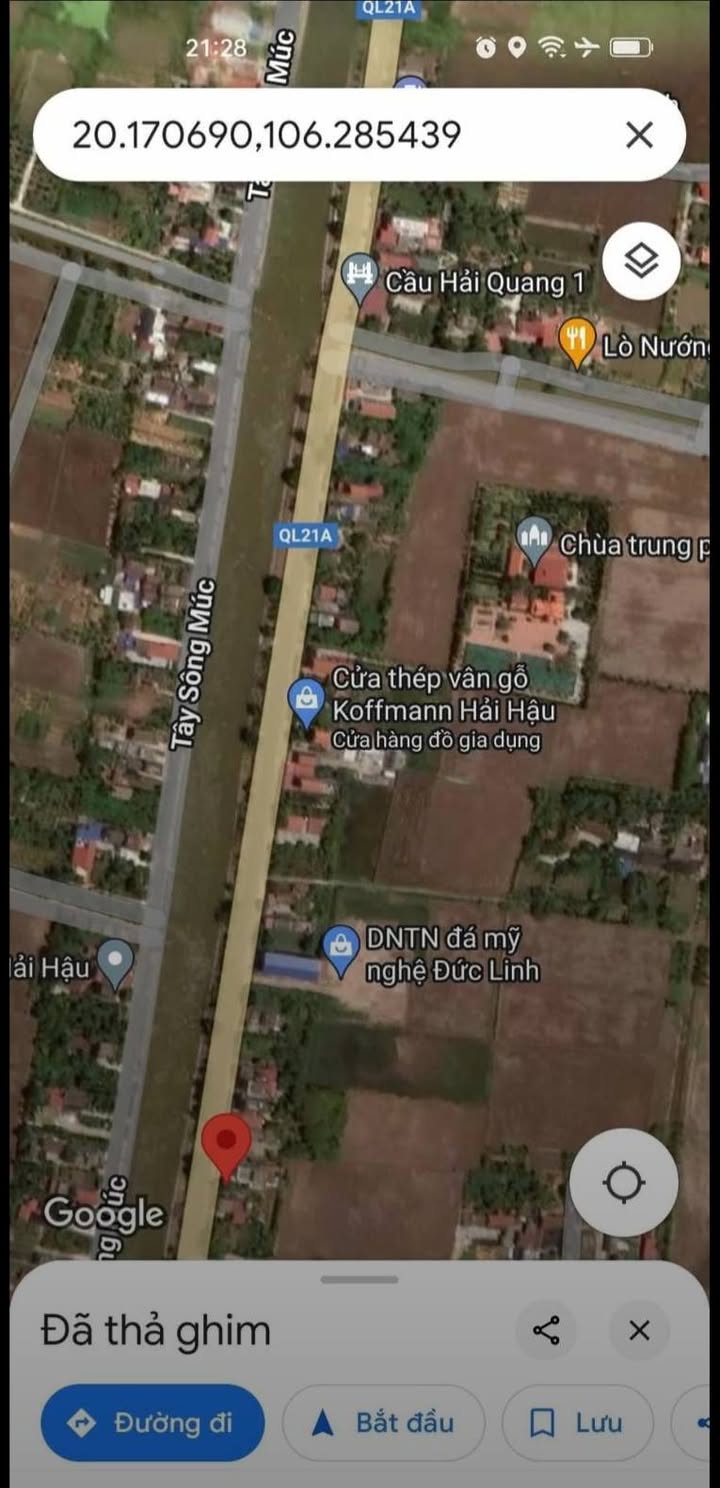The width and height of the screenshot is (720, 1488).
Task: Open the map layers selector
Action: coord(641,262)
